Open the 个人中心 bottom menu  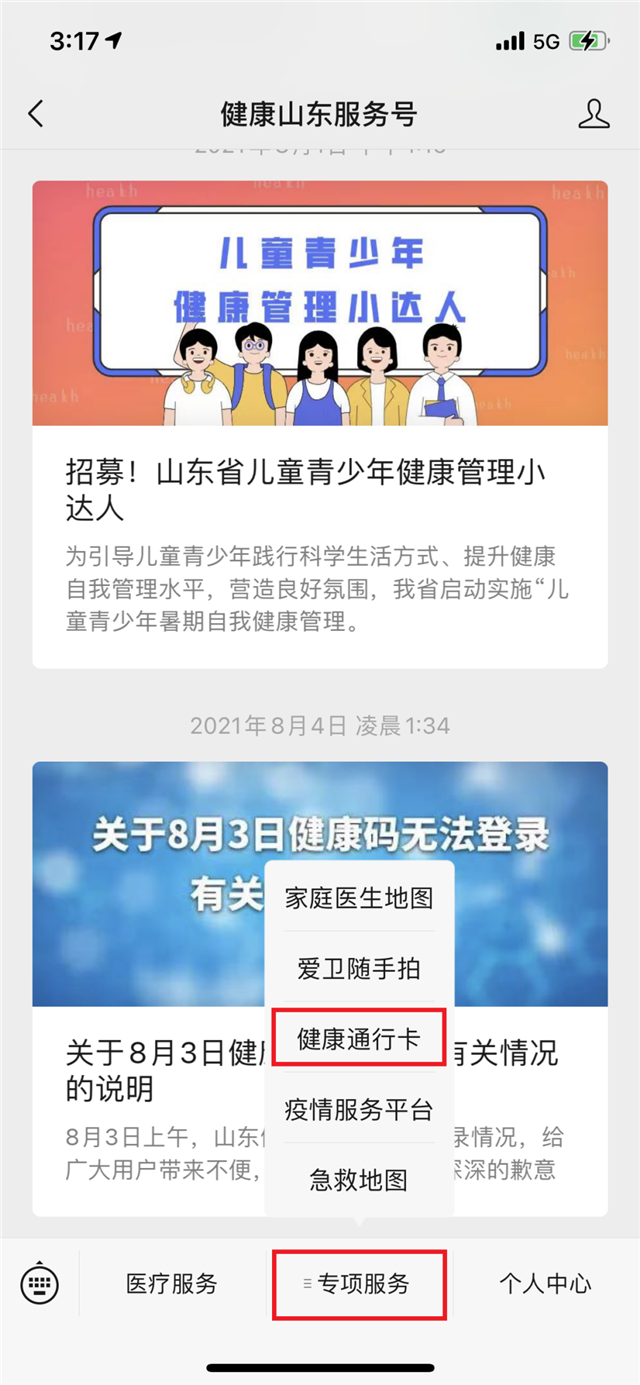(x=545, y=1284)
